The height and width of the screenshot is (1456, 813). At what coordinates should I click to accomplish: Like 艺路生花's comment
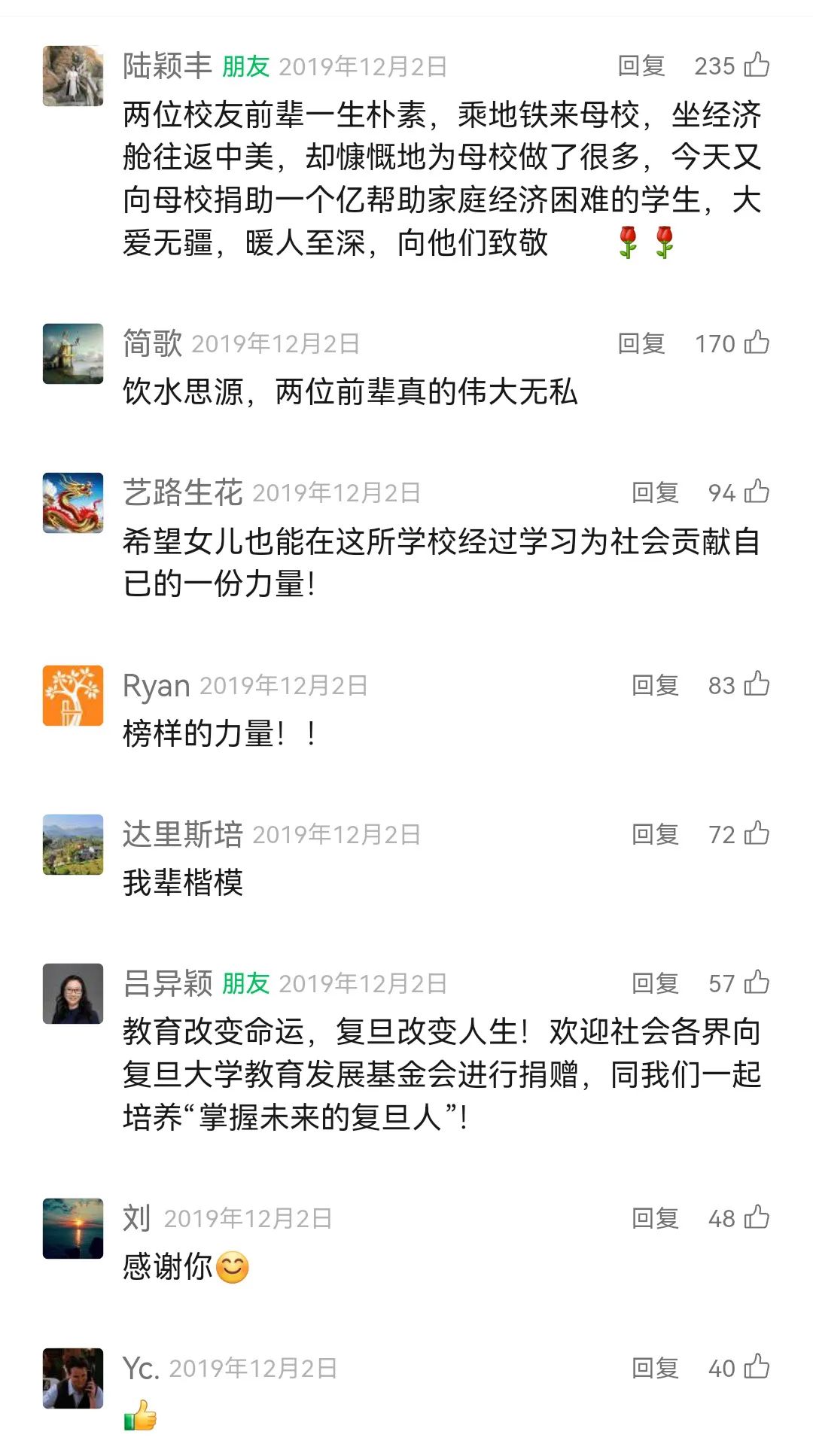757,492
